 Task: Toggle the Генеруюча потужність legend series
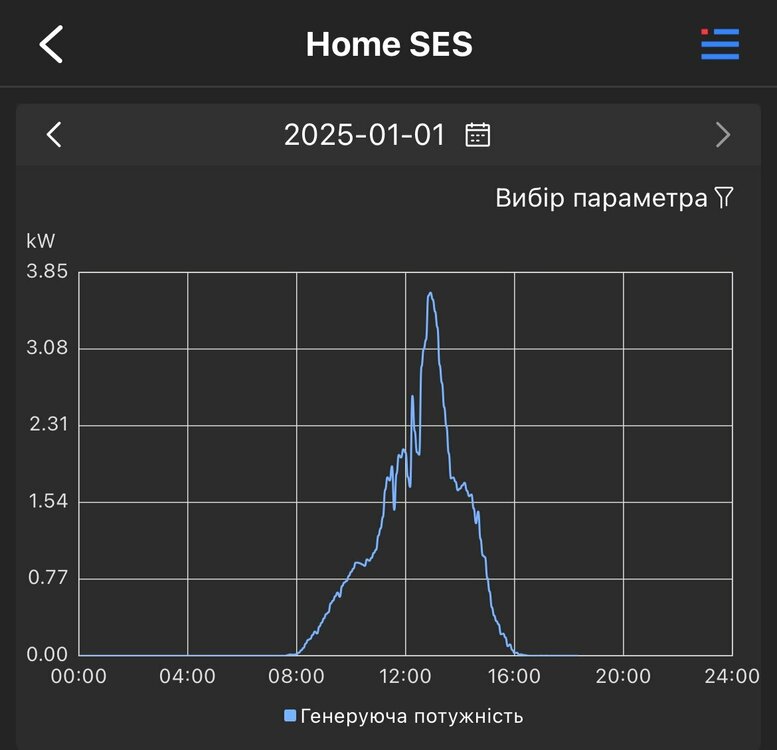click(404, 716)
